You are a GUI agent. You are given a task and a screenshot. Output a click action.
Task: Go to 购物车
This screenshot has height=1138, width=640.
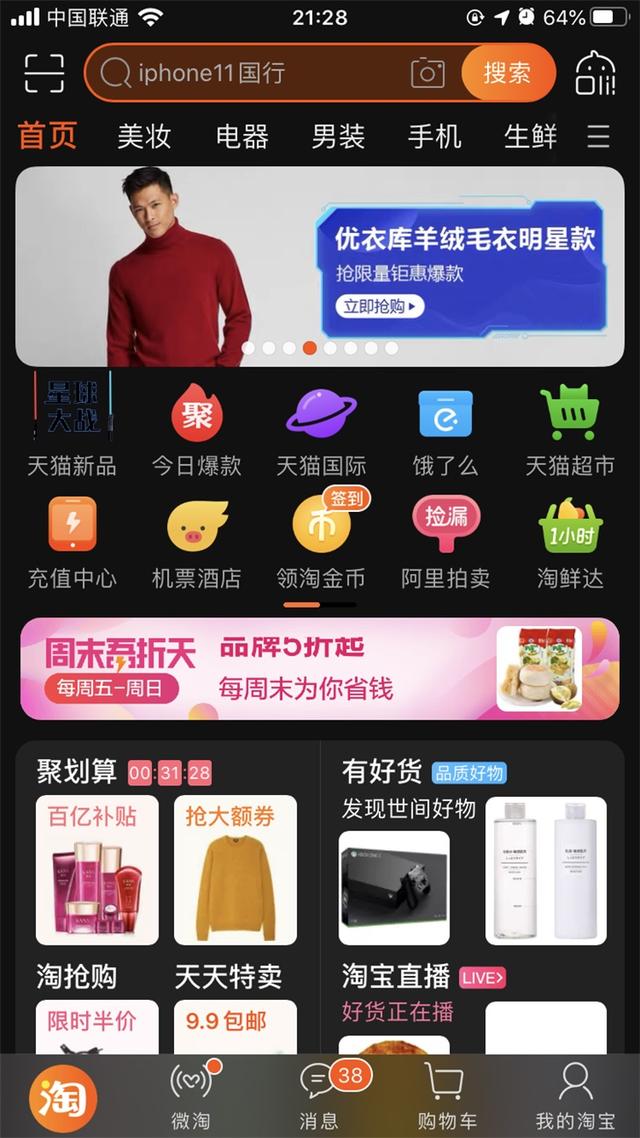(x=444, y=1095)
